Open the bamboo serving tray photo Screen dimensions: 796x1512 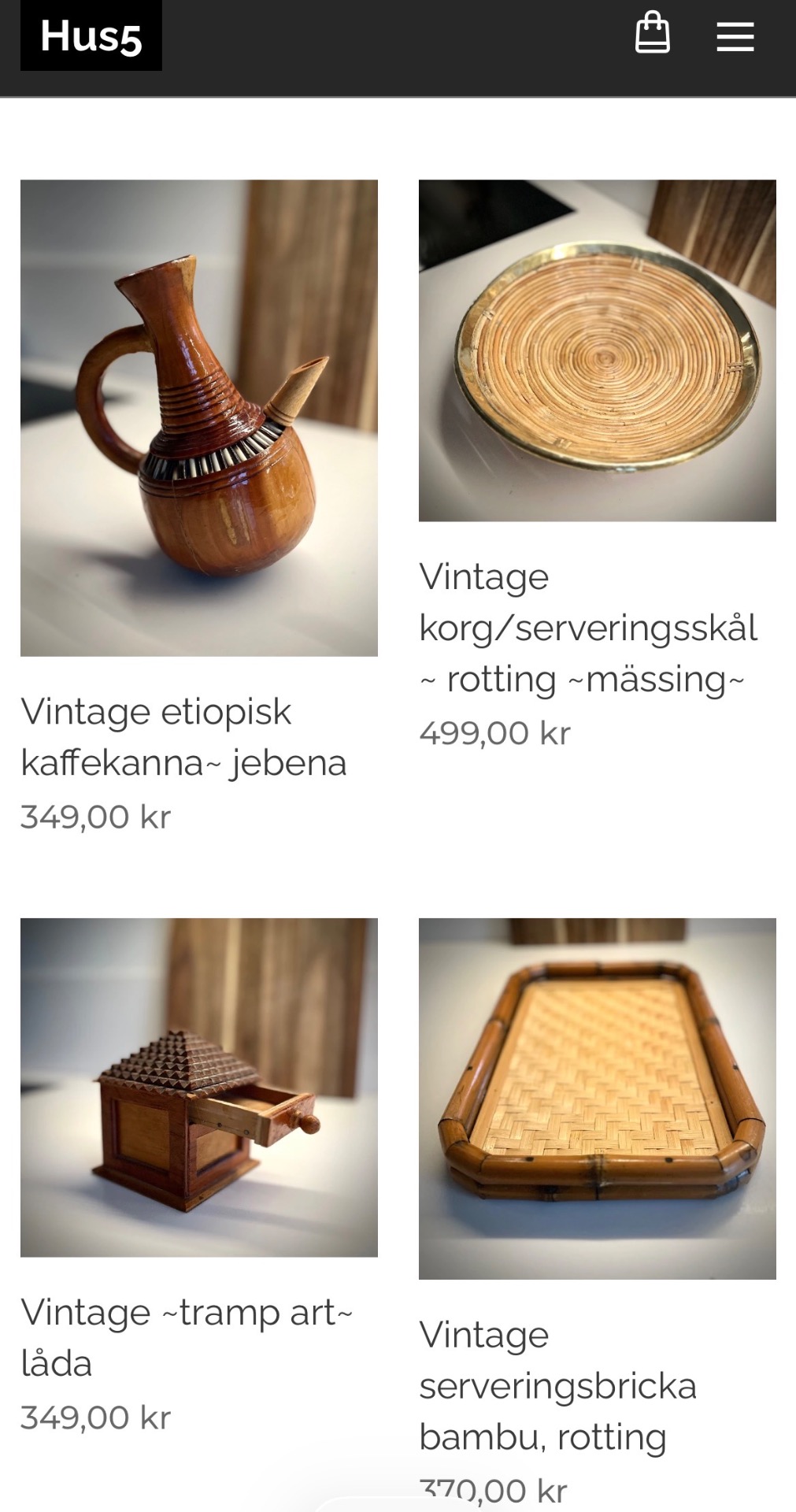coord(597,1099)
